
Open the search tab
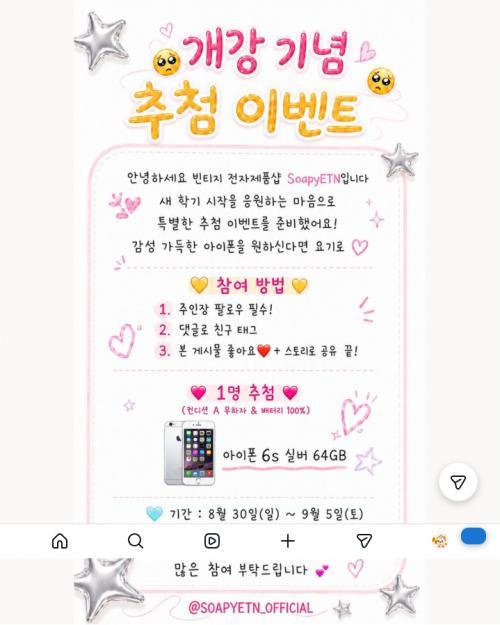[x=136, y=541]
